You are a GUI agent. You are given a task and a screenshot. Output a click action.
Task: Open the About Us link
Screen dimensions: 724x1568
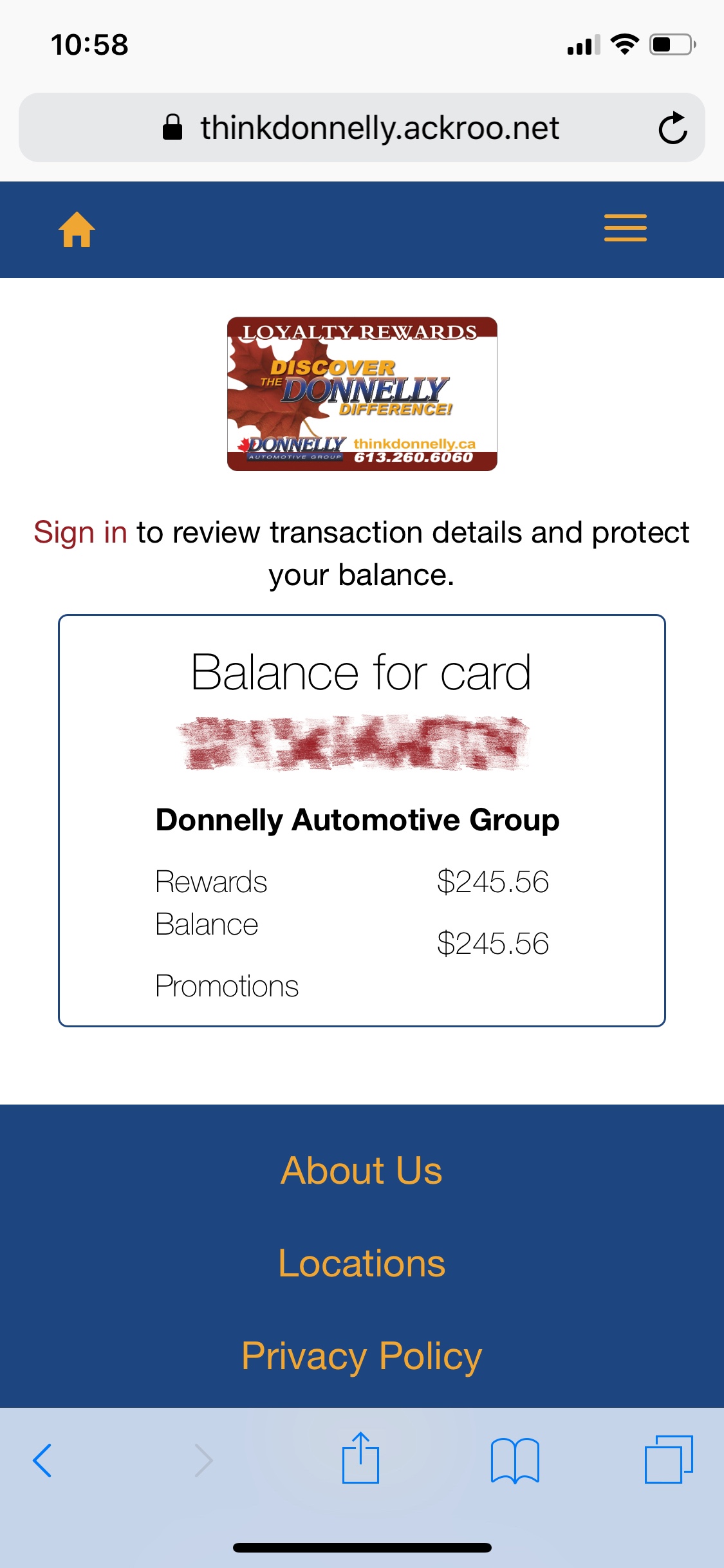point(362,1170)
